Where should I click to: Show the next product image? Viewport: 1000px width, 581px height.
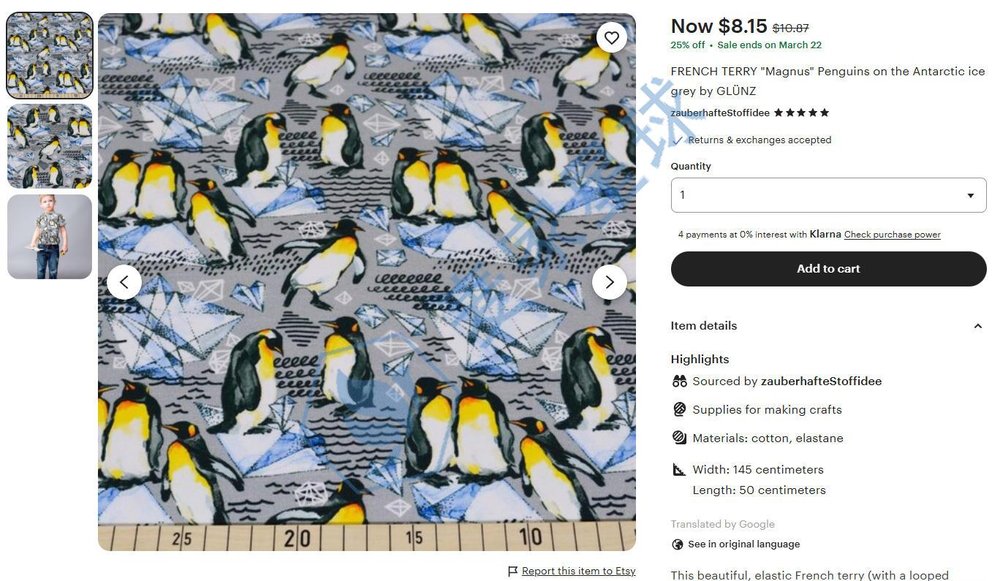coord(609,282)
